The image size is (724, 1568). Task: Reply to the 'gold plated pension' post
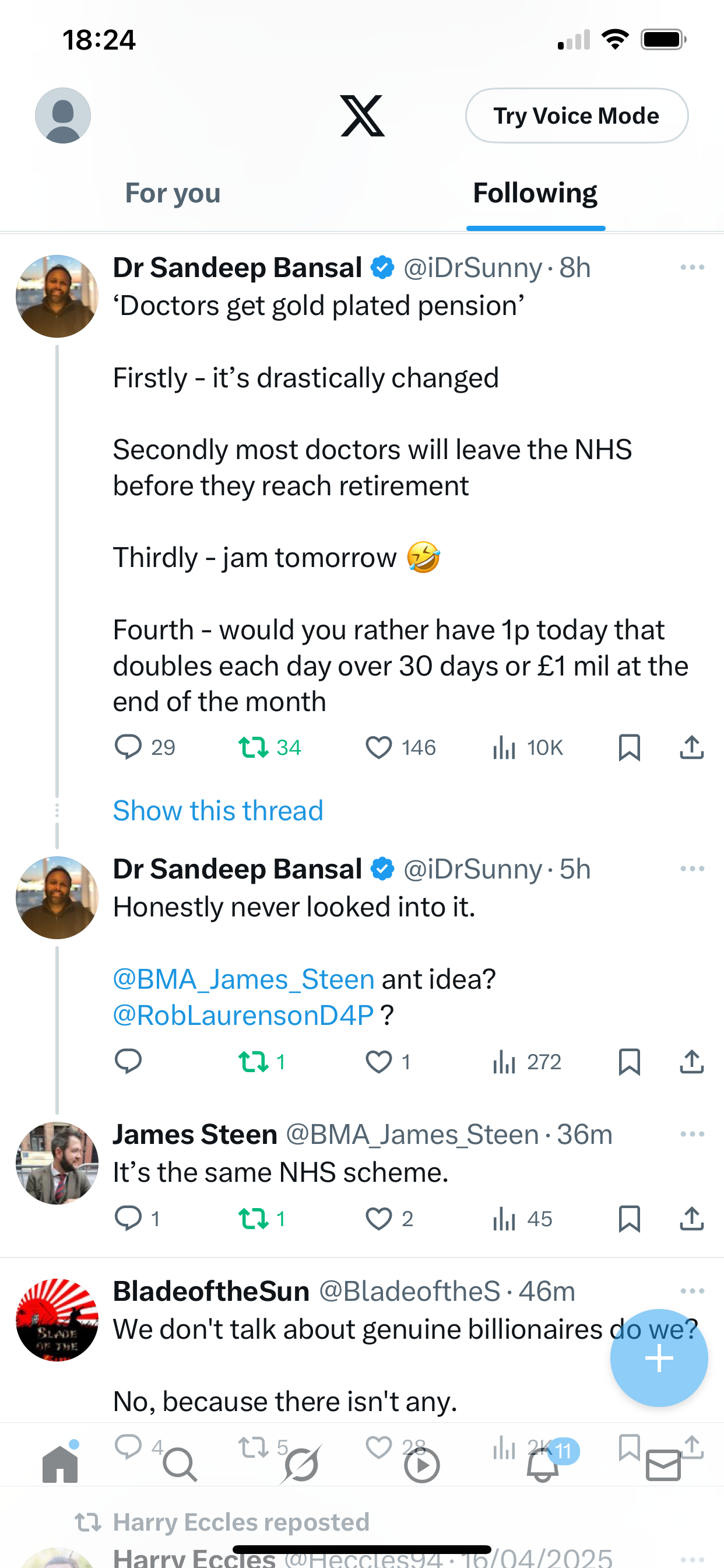coord(128,747)
